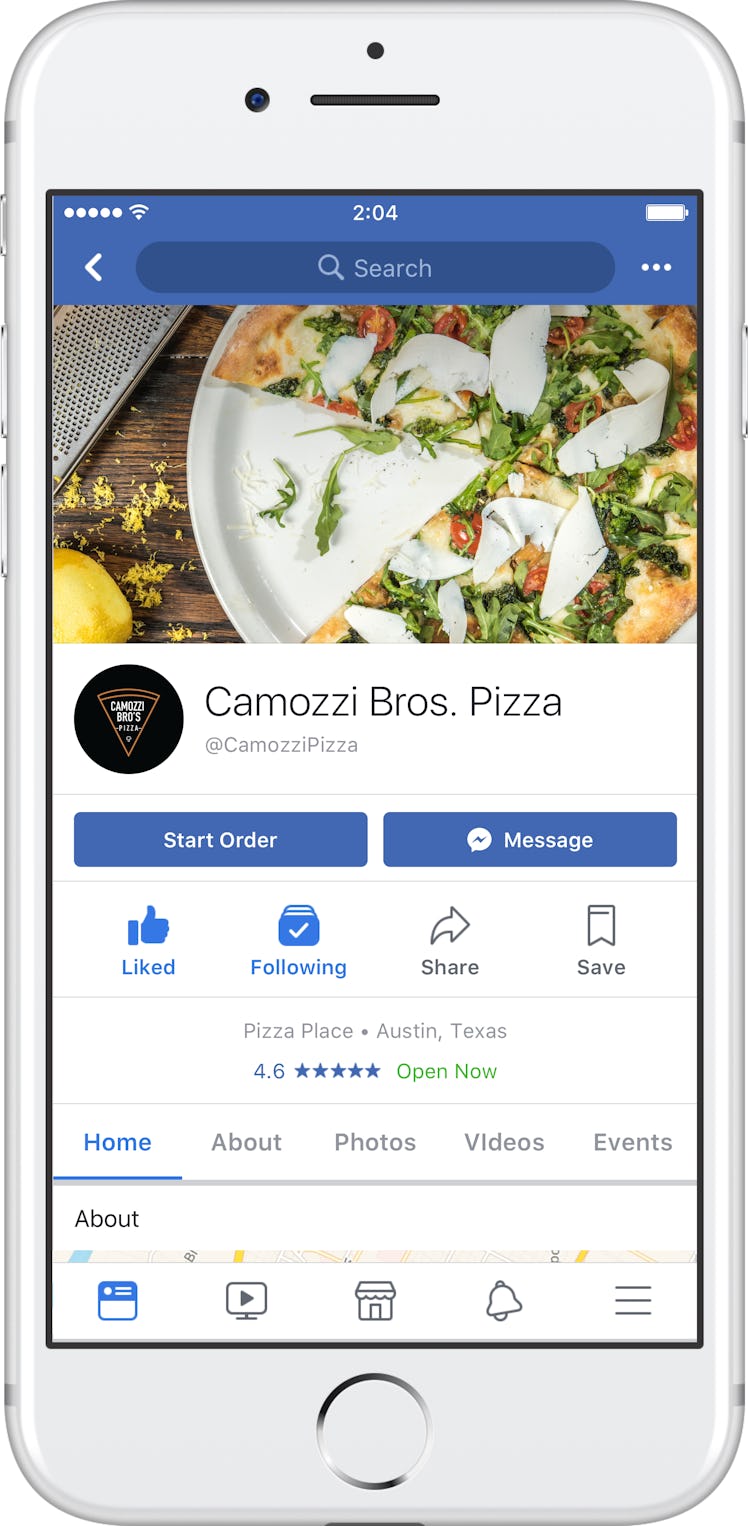Select the Home tab
The image size is (748, 1526).
117,1142
